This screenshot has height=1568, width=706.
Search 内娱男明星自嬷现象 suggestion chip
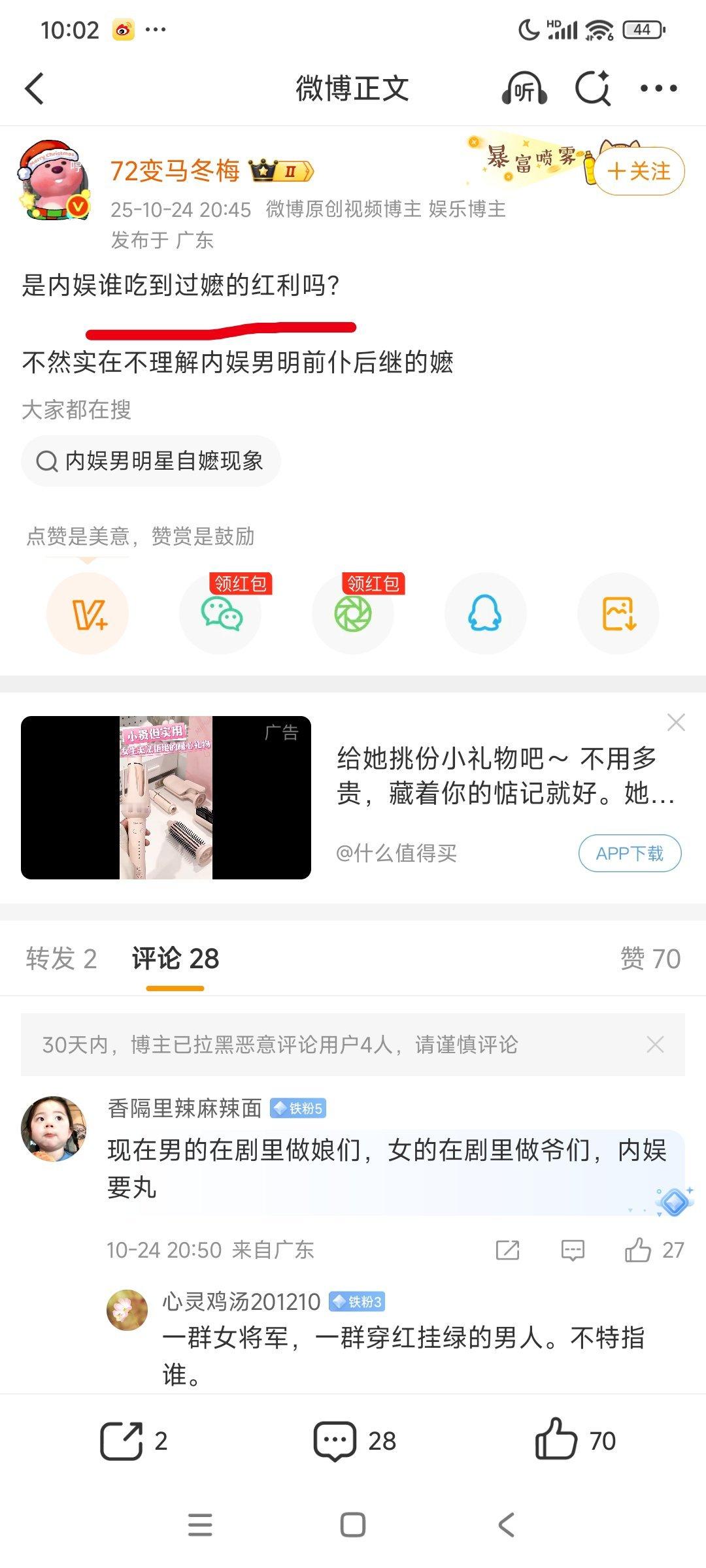point(151,461)
